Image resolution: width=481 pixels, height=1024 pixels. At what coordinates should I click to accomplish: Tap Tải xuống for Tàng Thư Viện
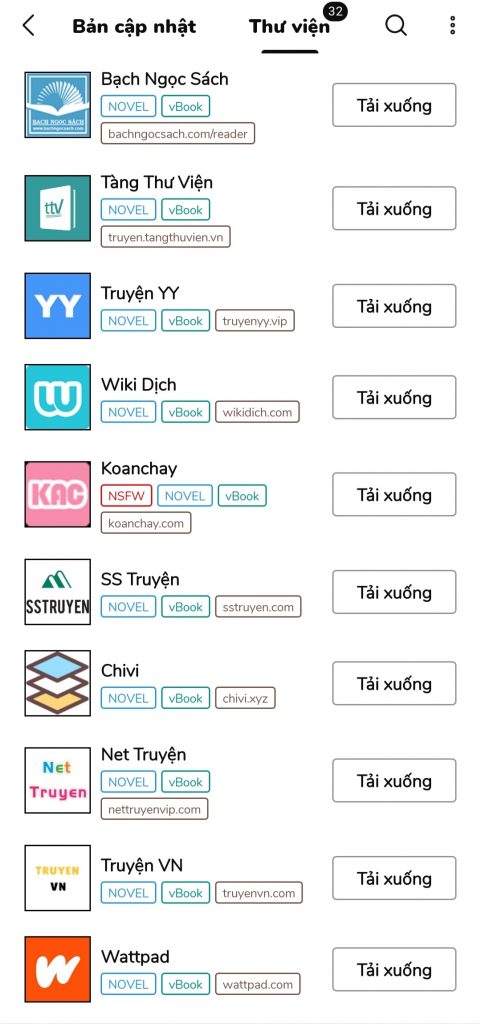pos(394,208)
